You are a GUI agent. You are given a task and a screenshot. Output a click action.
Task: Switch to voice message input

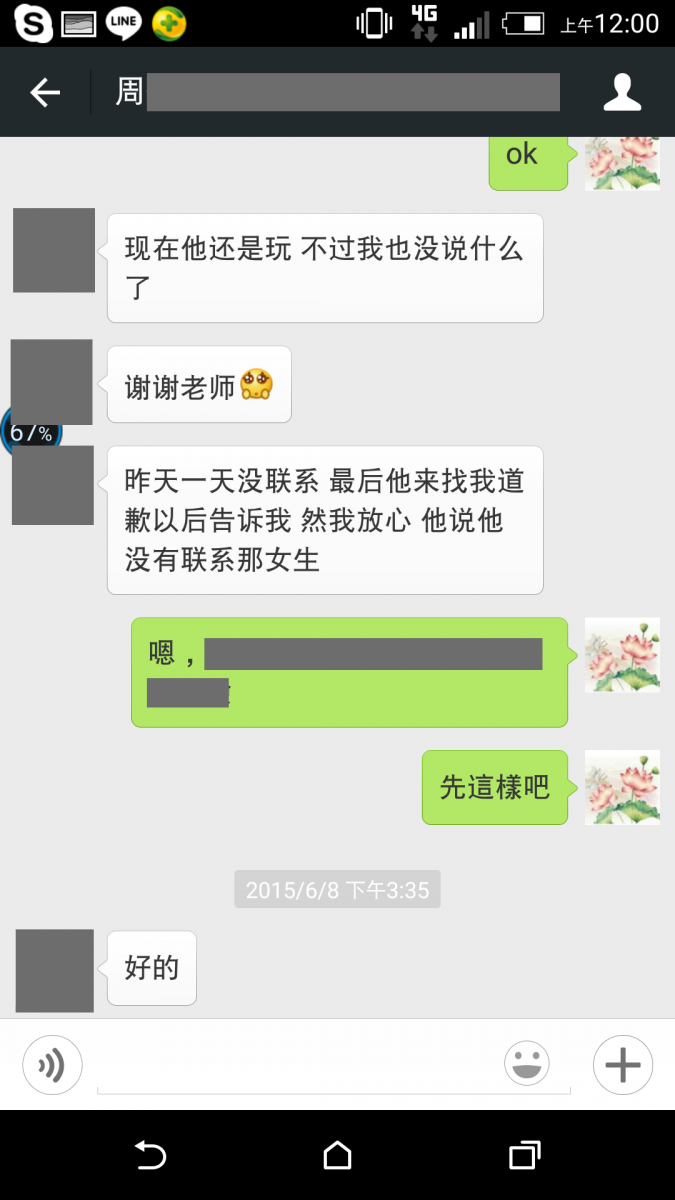coord(52,1065)
